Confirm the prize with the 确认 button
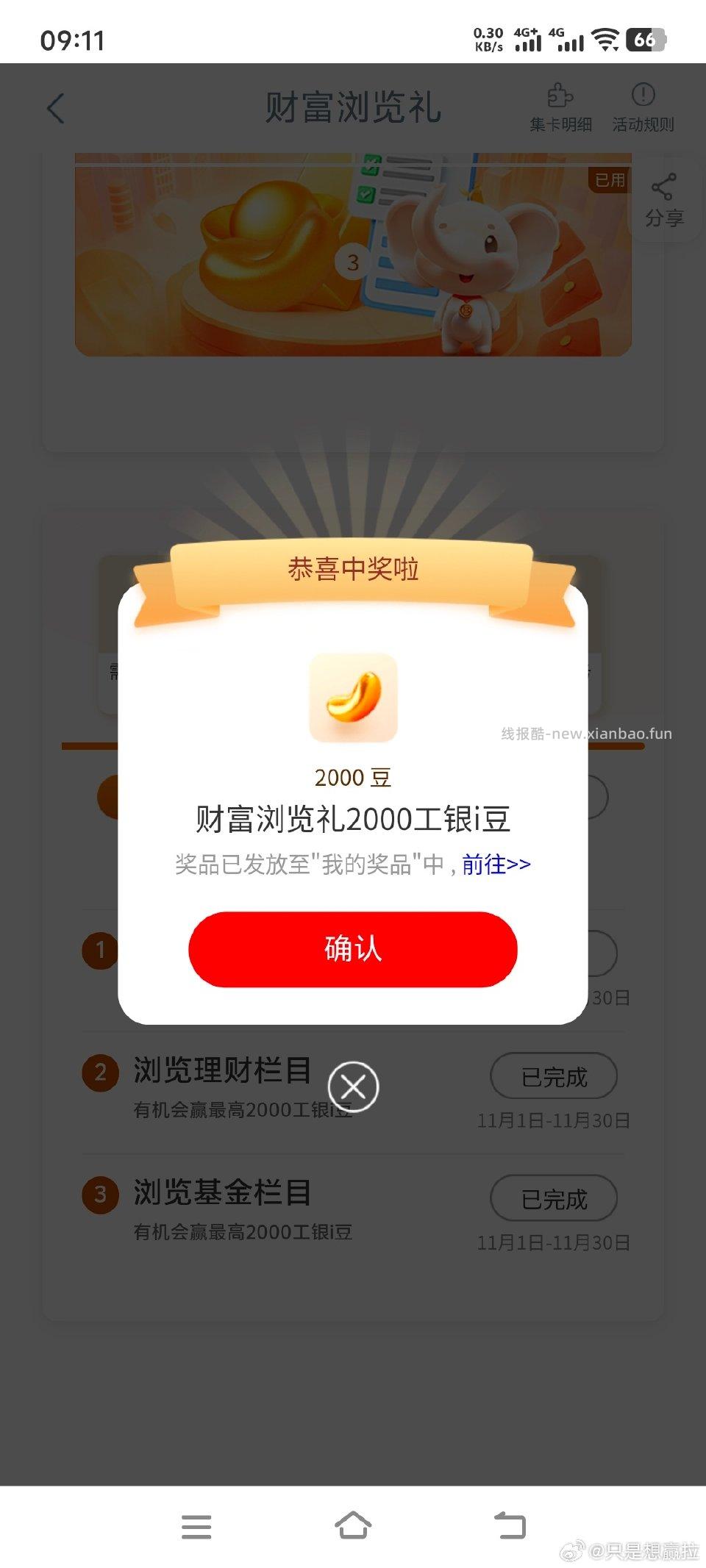The width and height of the screenshot is (706, 1568). 353,950
